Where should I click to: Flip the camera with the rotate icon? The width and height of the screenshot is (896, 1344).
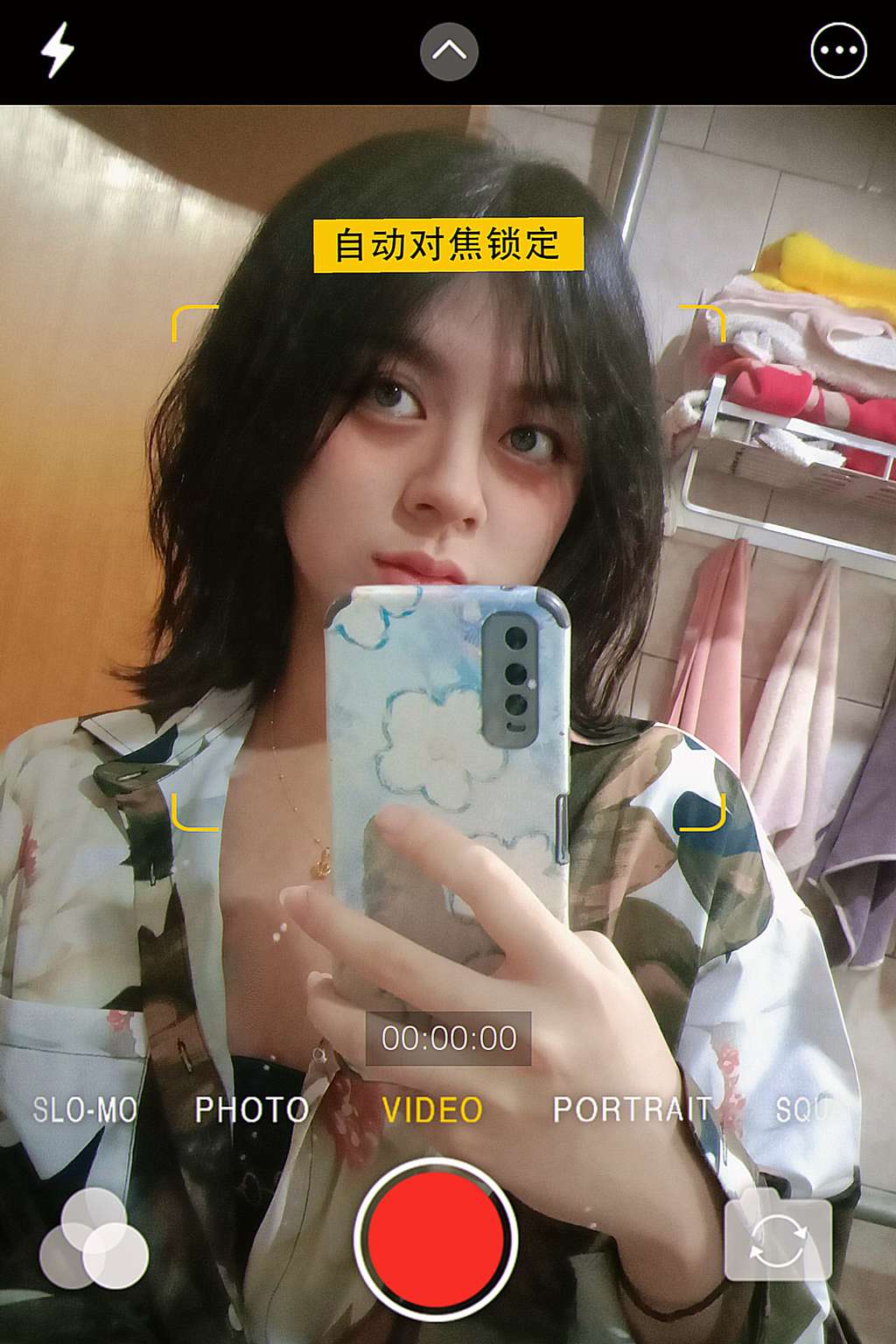tap(777, 1241)
